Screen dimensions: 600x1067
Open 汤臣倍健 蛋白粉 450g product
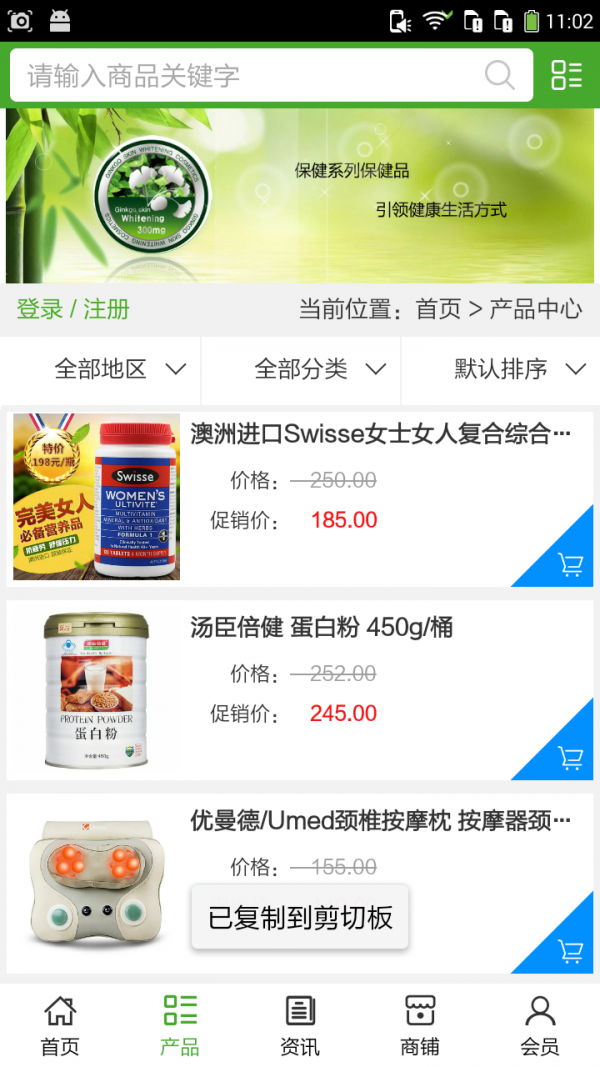[x=322, y=627]
